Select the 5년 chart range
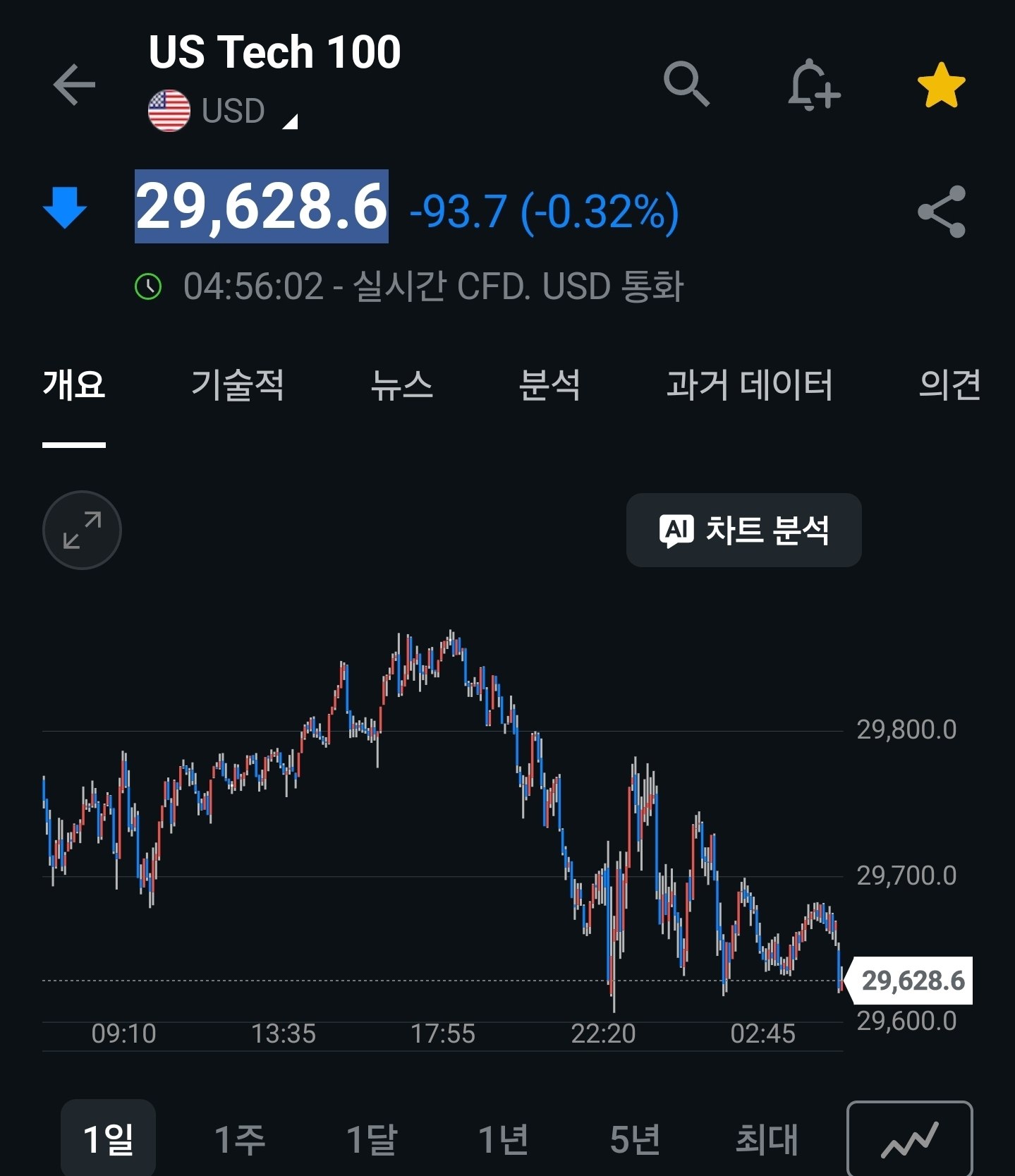The width and height of the screenshot is (1015, 1176). (x=635, y=1139)
